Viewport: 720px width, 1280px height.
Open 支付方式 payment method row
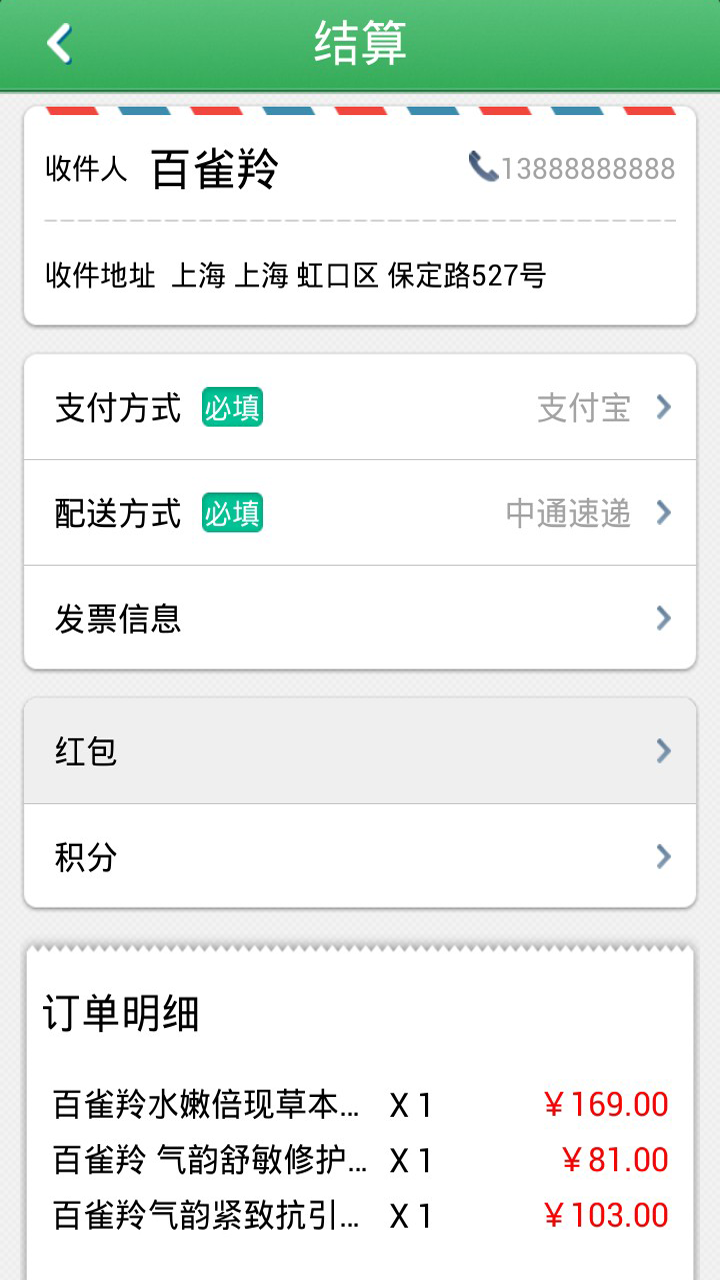tap(360, 407)
